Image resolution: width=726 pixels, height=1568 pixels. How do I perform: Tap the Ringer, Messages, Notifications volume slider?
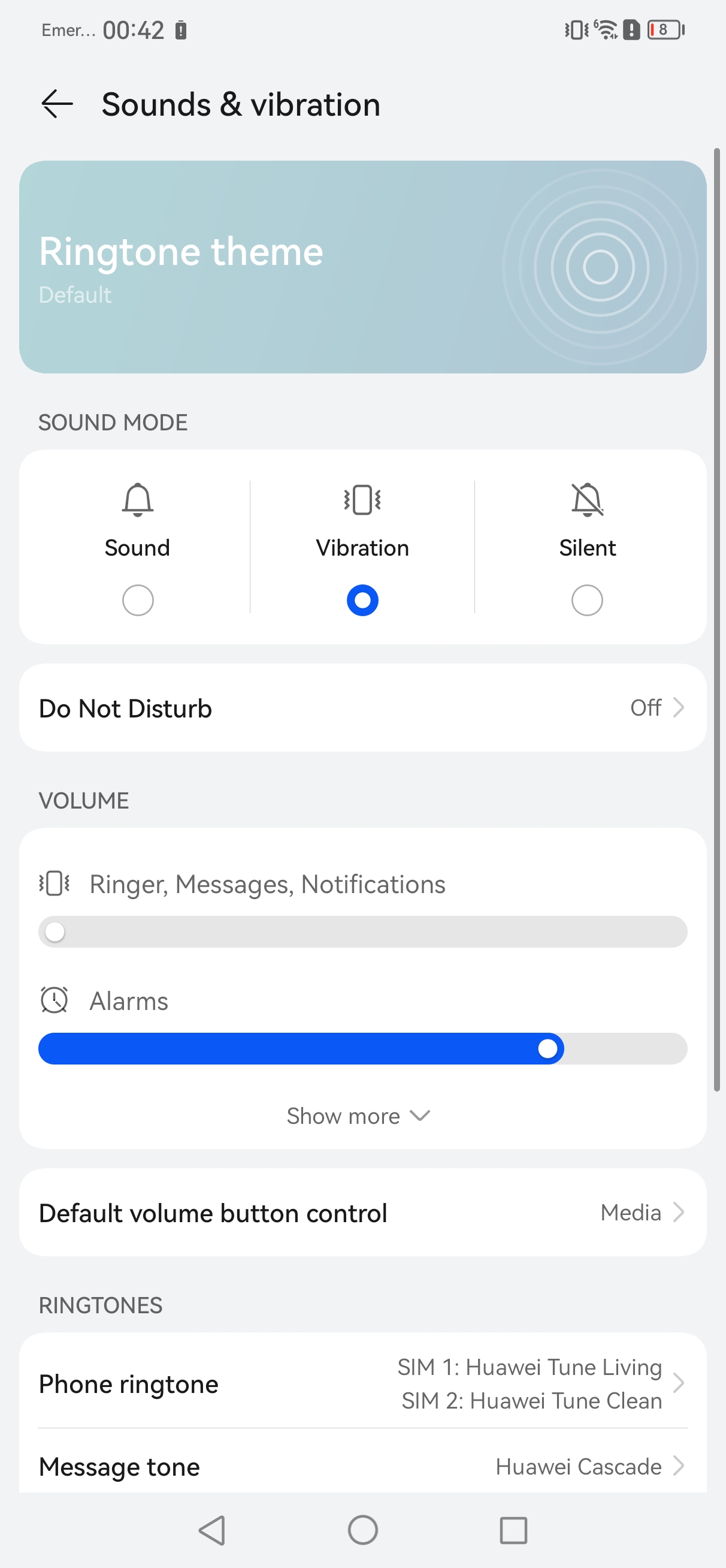point(362,932)
